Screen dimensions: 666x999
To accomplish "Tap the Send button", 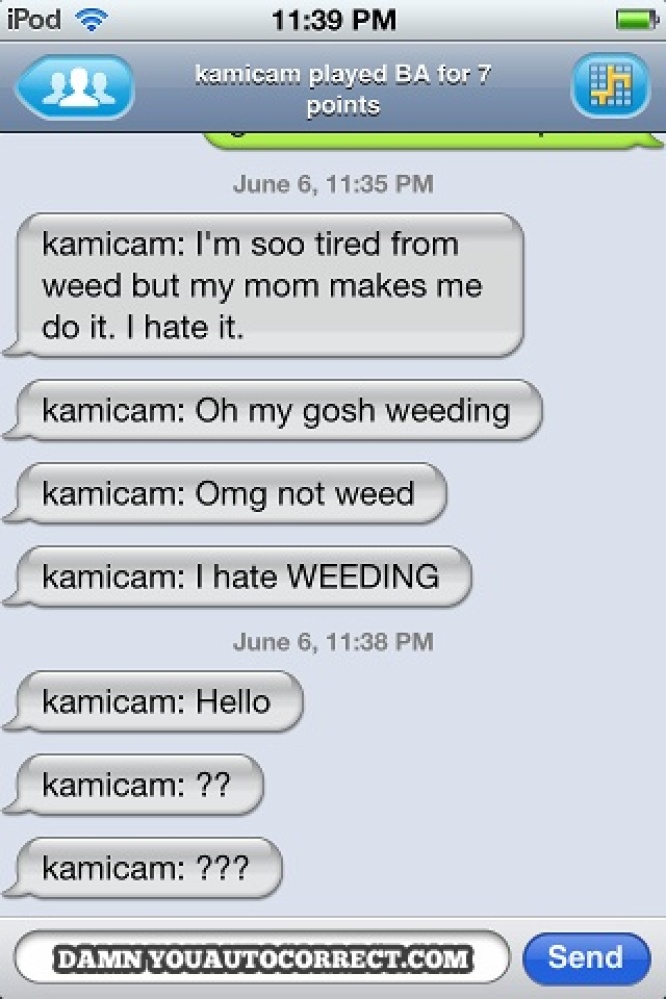I will (586, 957).
